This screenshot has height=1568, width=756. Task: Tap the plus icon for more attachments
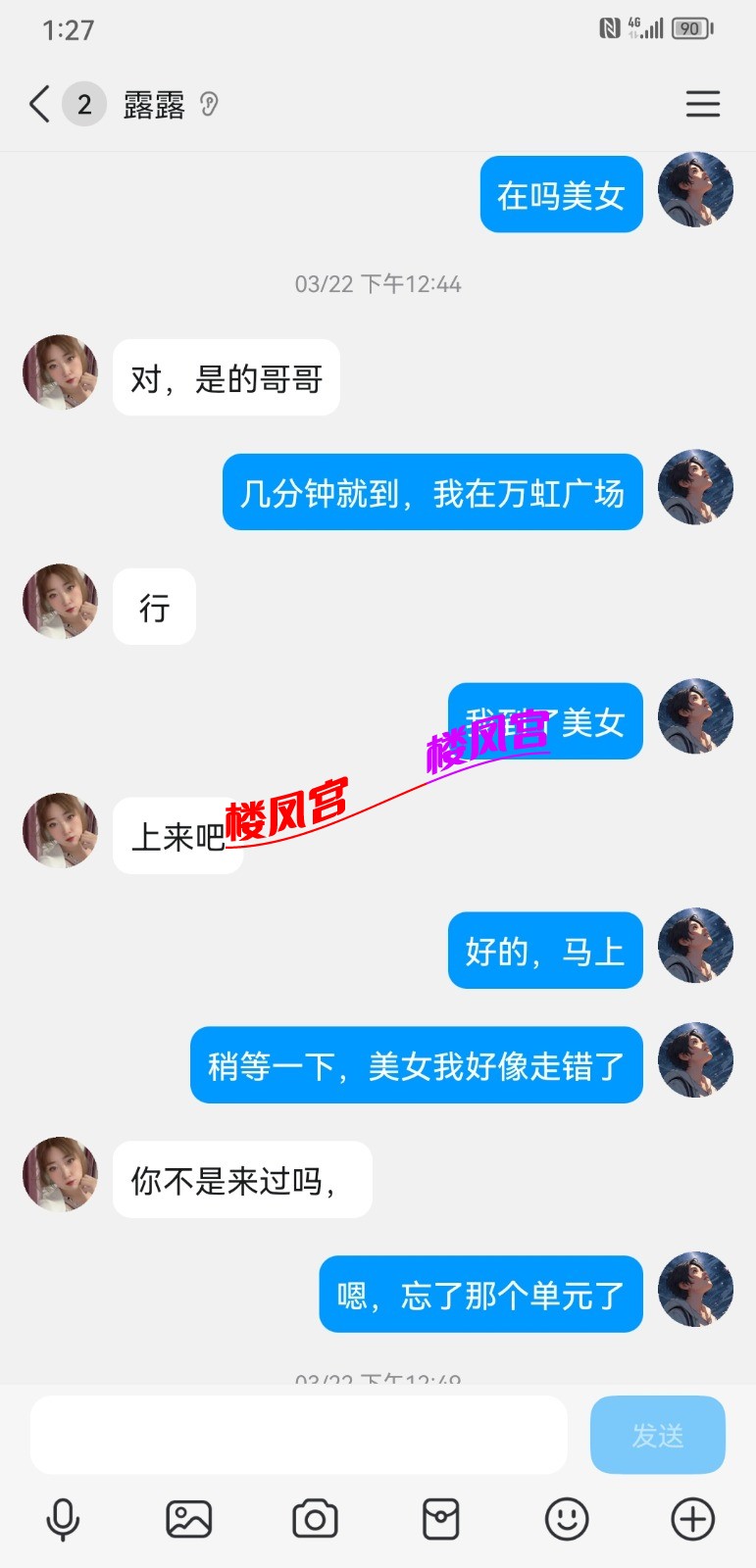(691, 1518)
